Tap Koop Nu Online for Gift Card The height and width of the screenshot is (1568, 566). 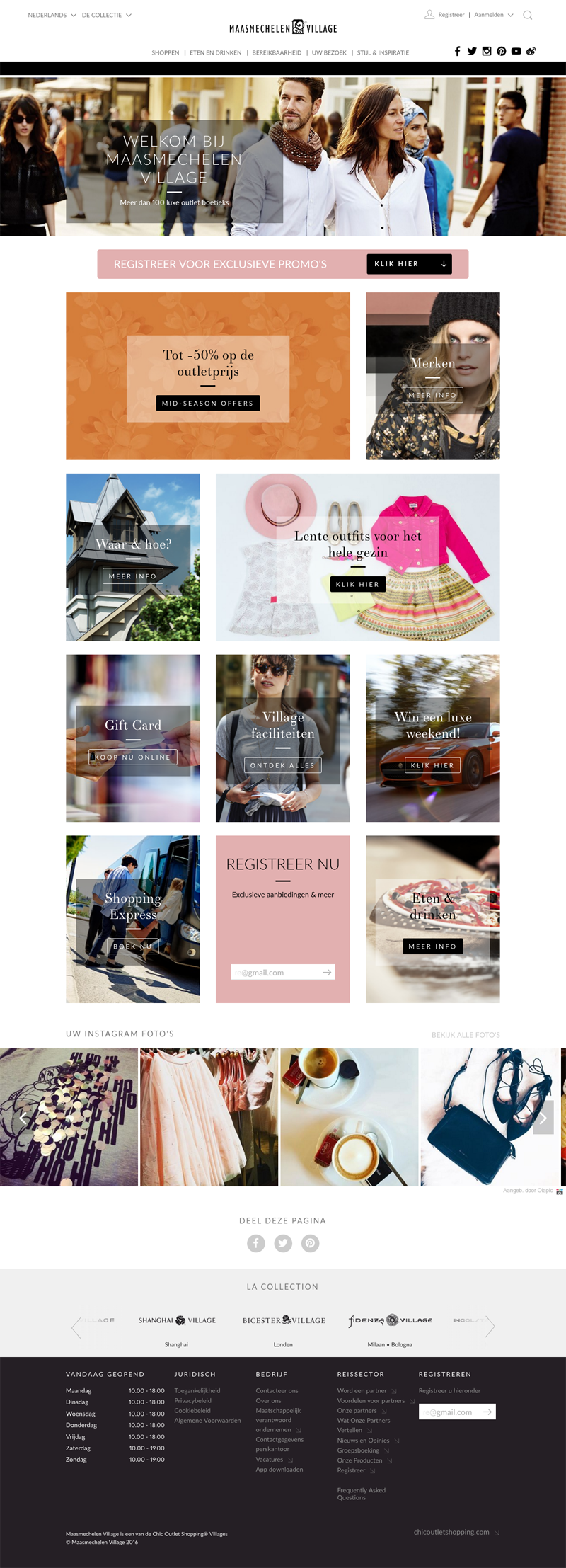[132, 757]
